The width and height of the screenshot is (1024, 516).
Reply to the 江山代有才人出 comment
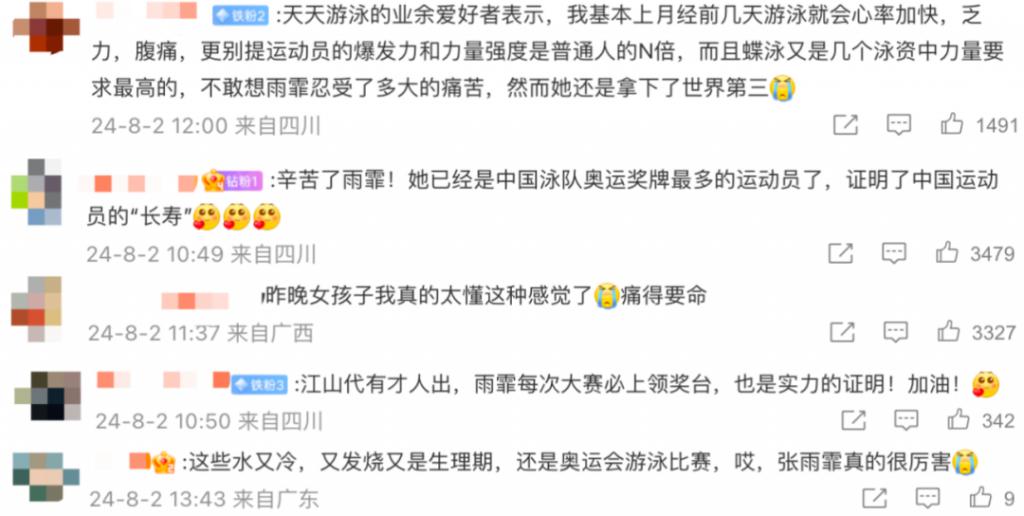pyautogui.click(x=906, y=420)
